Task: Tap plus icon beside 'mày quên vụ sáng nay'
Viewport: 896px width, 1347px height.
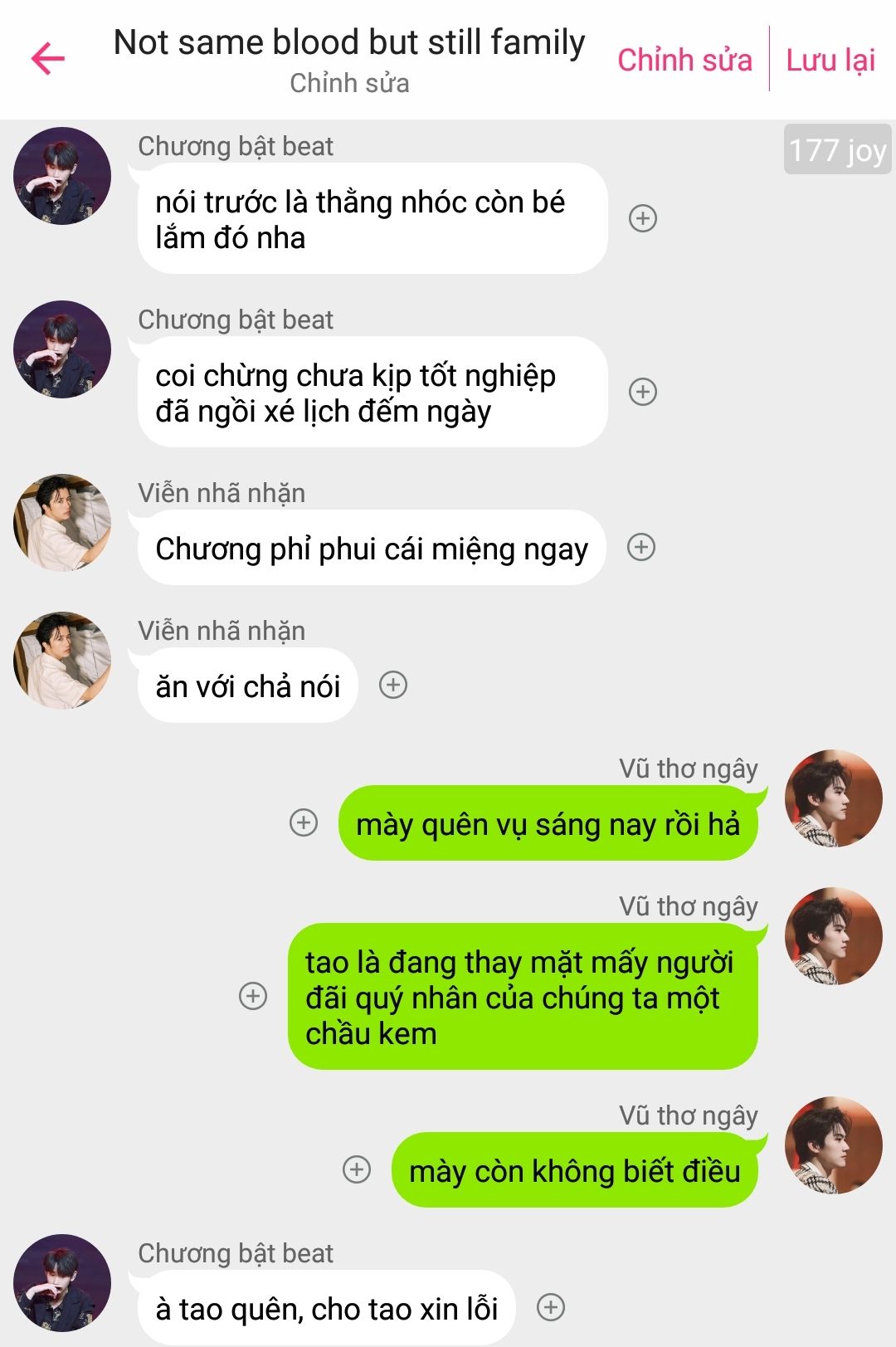Action: click(x=304, y=822)
